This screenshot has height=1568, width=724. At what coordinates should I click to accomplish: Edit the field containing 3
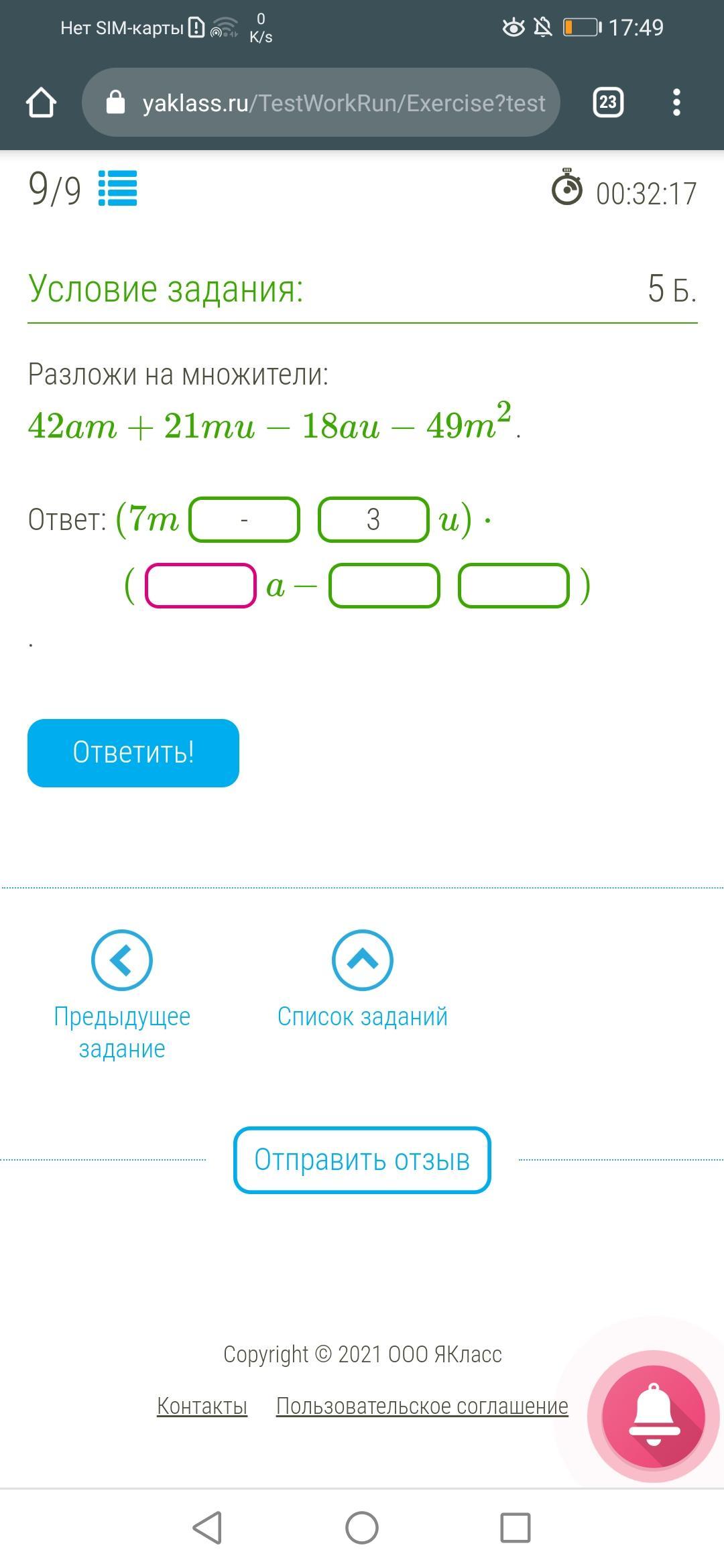coord(373,519)
